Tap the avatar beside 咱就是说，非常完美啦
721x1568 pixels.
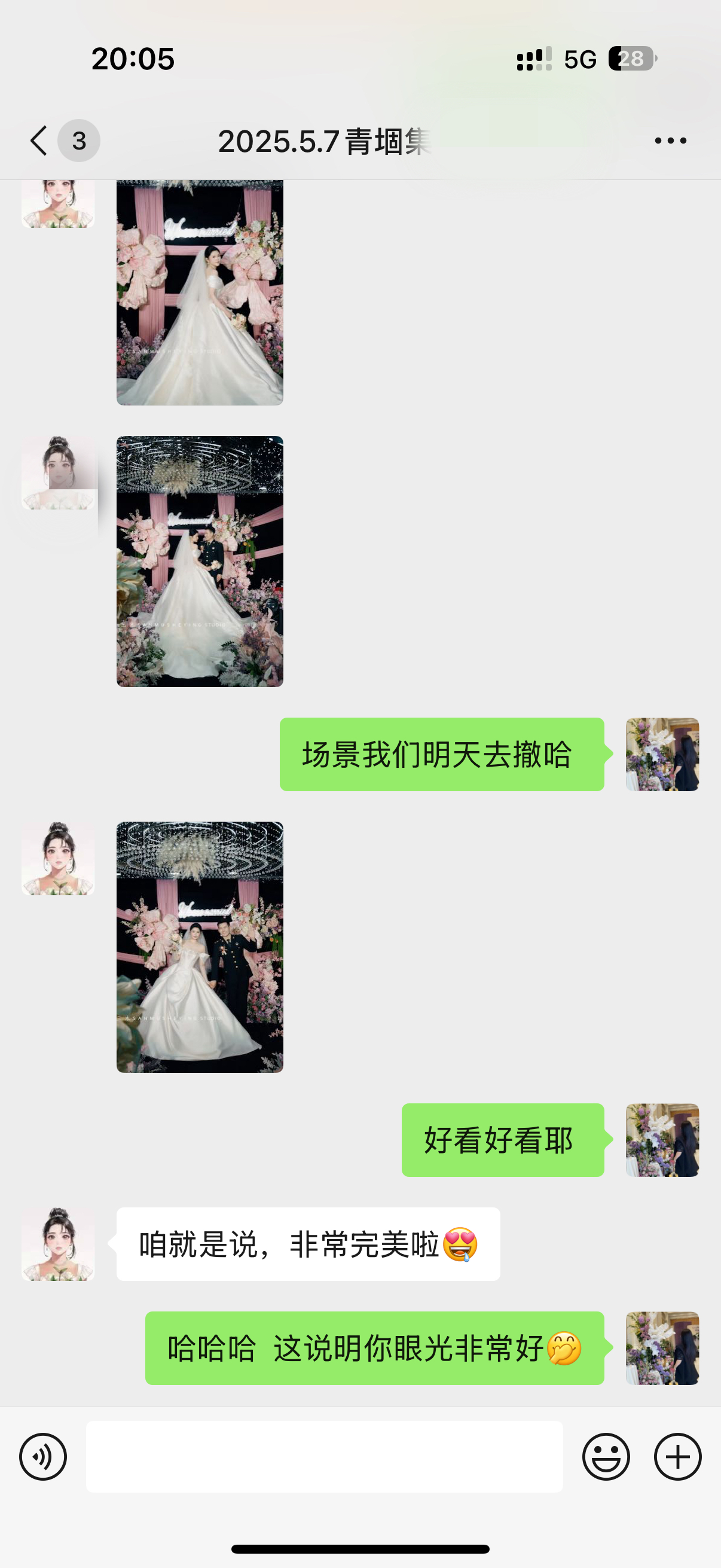click(x=58, y=1244)
